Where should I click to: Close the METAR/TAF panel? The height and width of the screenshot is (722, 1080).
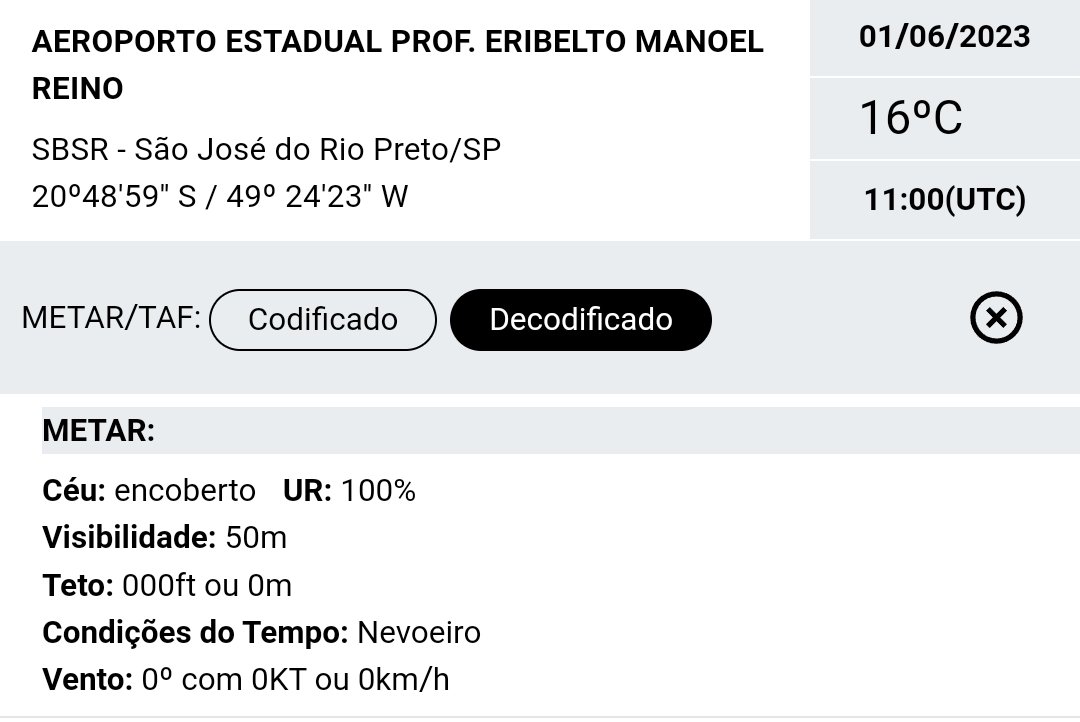click(x=996, y=318)
